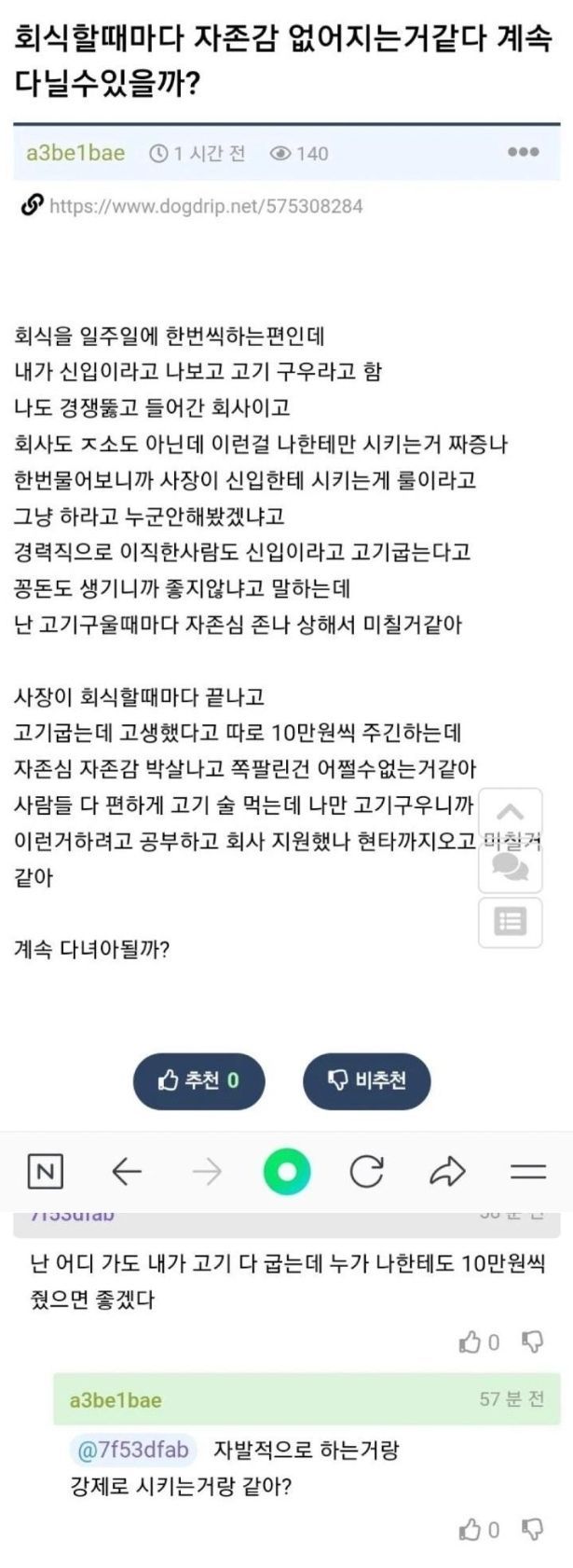The width and height of the screenshot is (573, 1568).
Task: Dislike the comment about wanting 10만원씩
Action: click(x=533, y=1342)
